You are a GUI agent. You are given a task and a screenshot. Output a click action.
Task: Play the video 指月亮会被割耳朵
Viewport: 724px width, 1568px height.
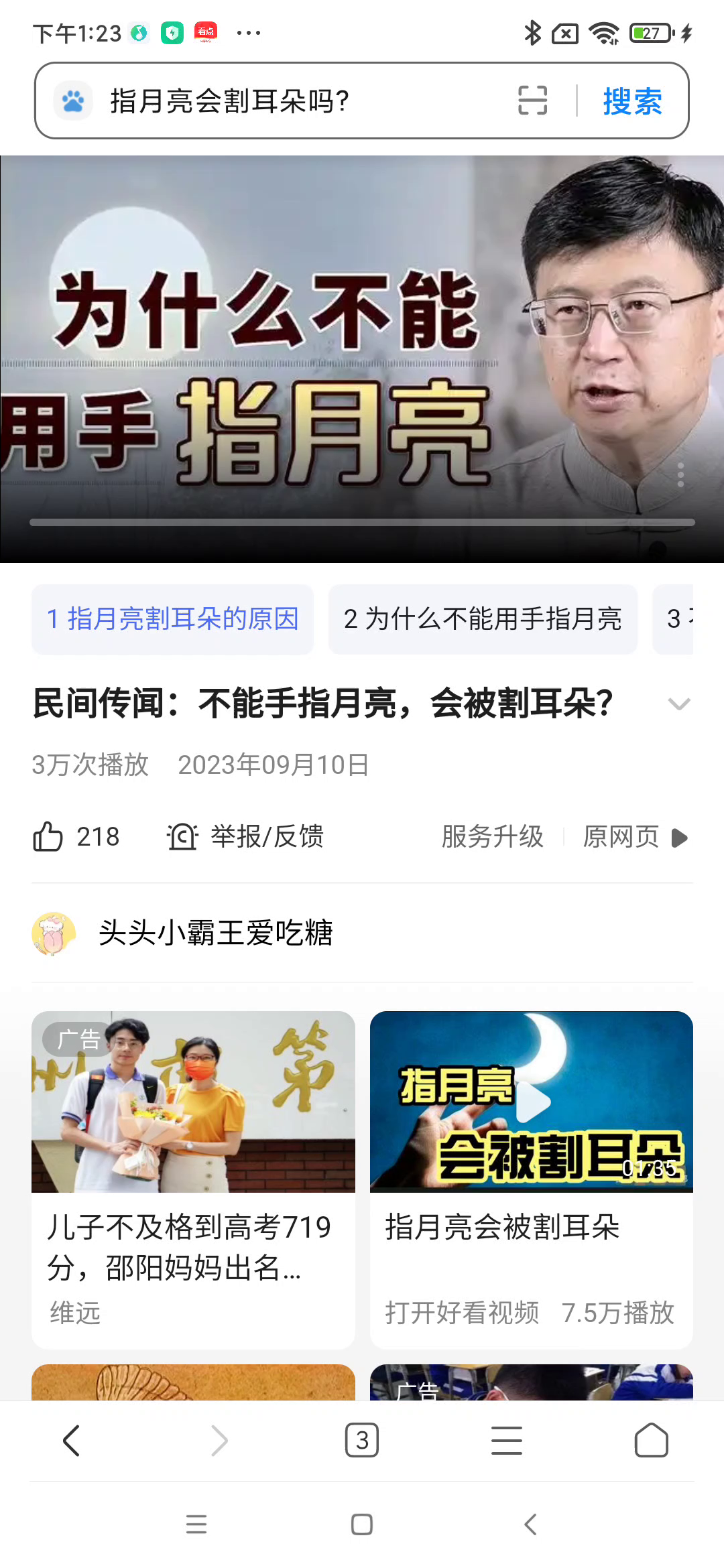click(x=532, y=1102)
